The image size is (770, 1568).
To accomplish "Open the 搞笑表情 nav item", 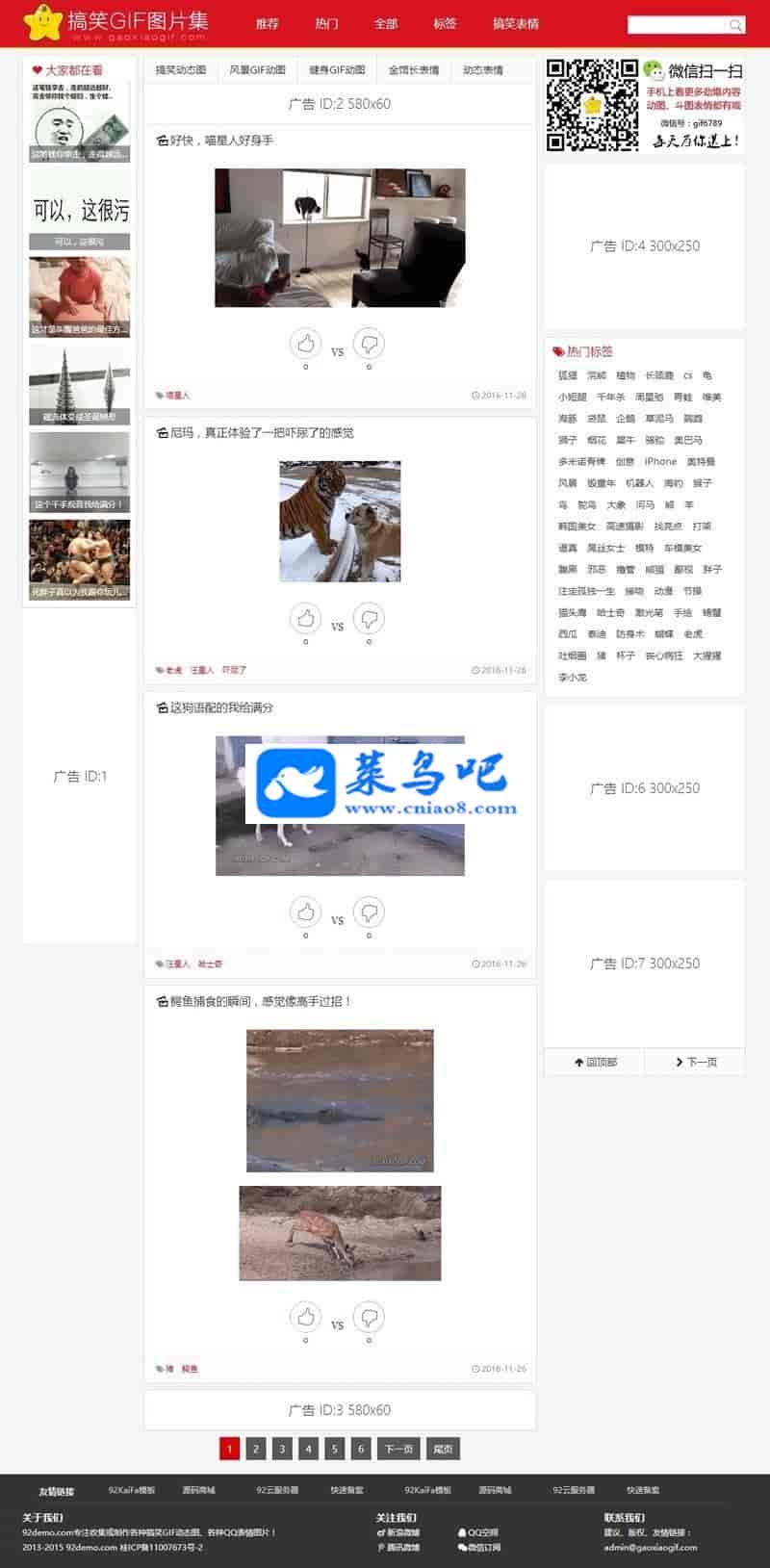I will tap(515, 24).
